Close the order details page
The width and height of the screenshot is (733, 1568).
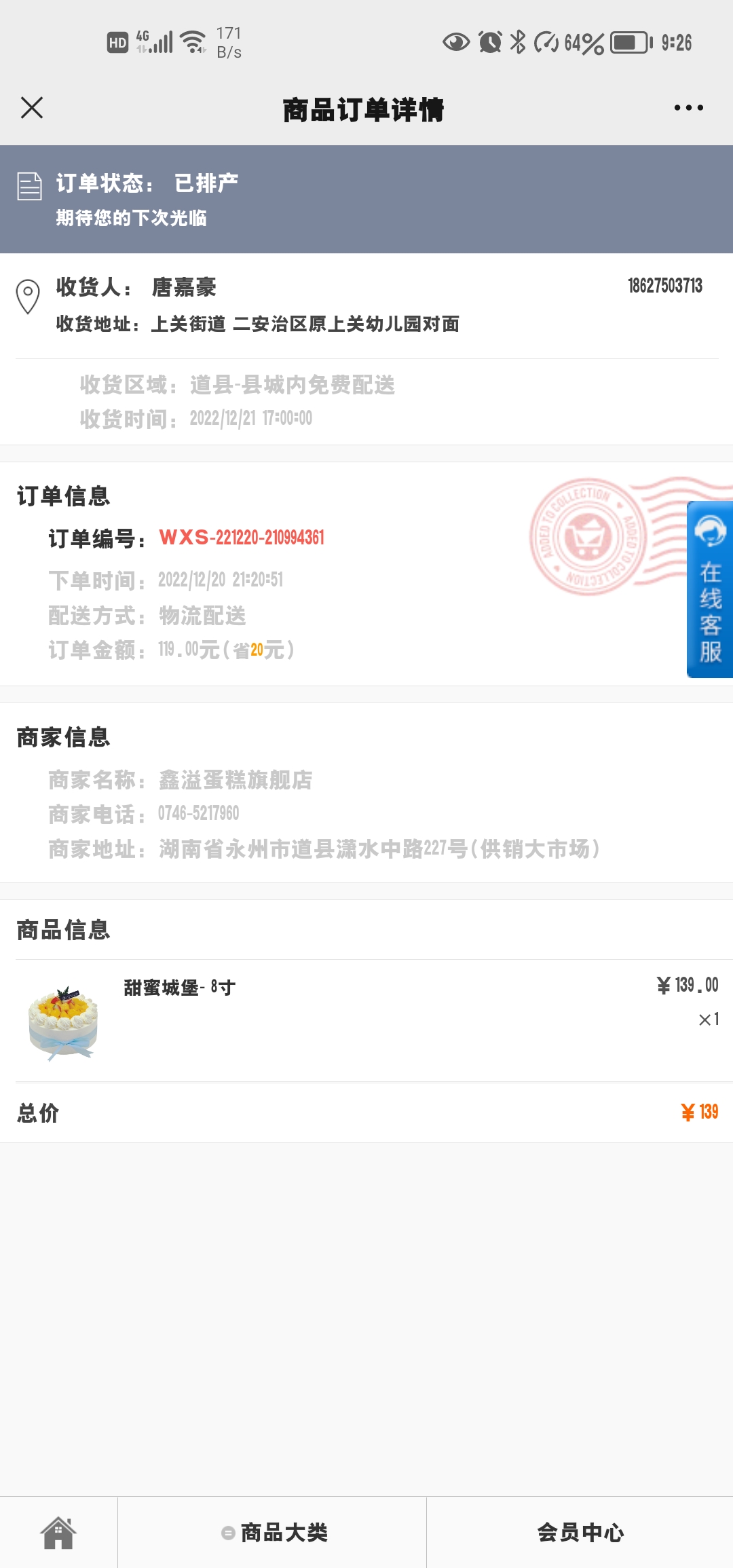(x=32, y=107)
